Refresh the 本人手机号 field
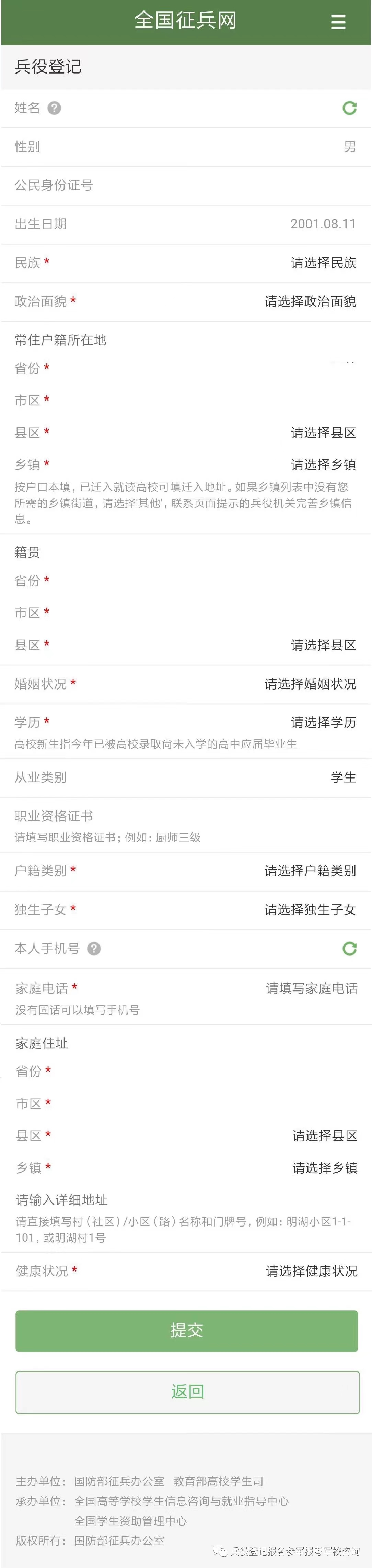The width and height of the screenshot is (372, 1568). [x=349, y=949]
